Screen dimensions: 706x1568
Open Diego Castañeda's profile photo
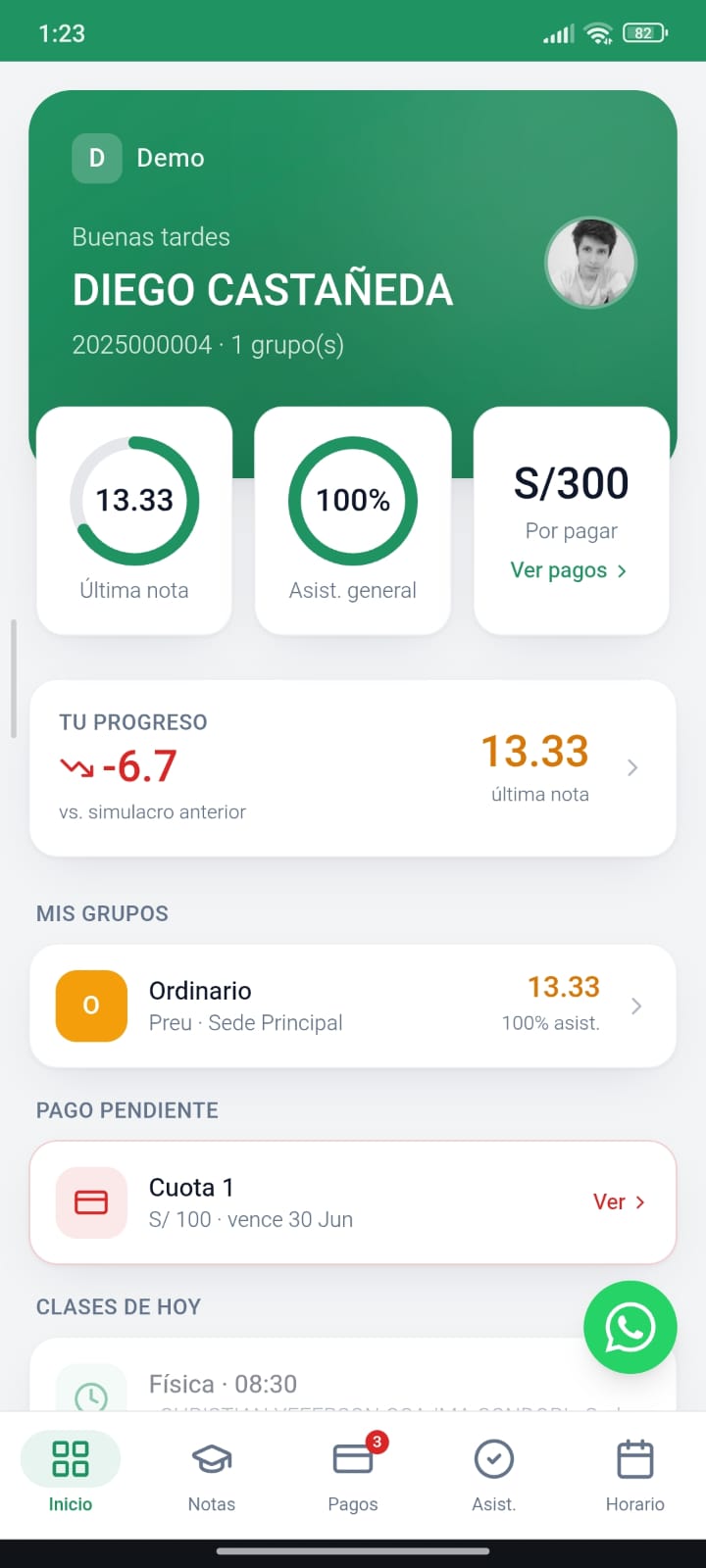[590, 263]
